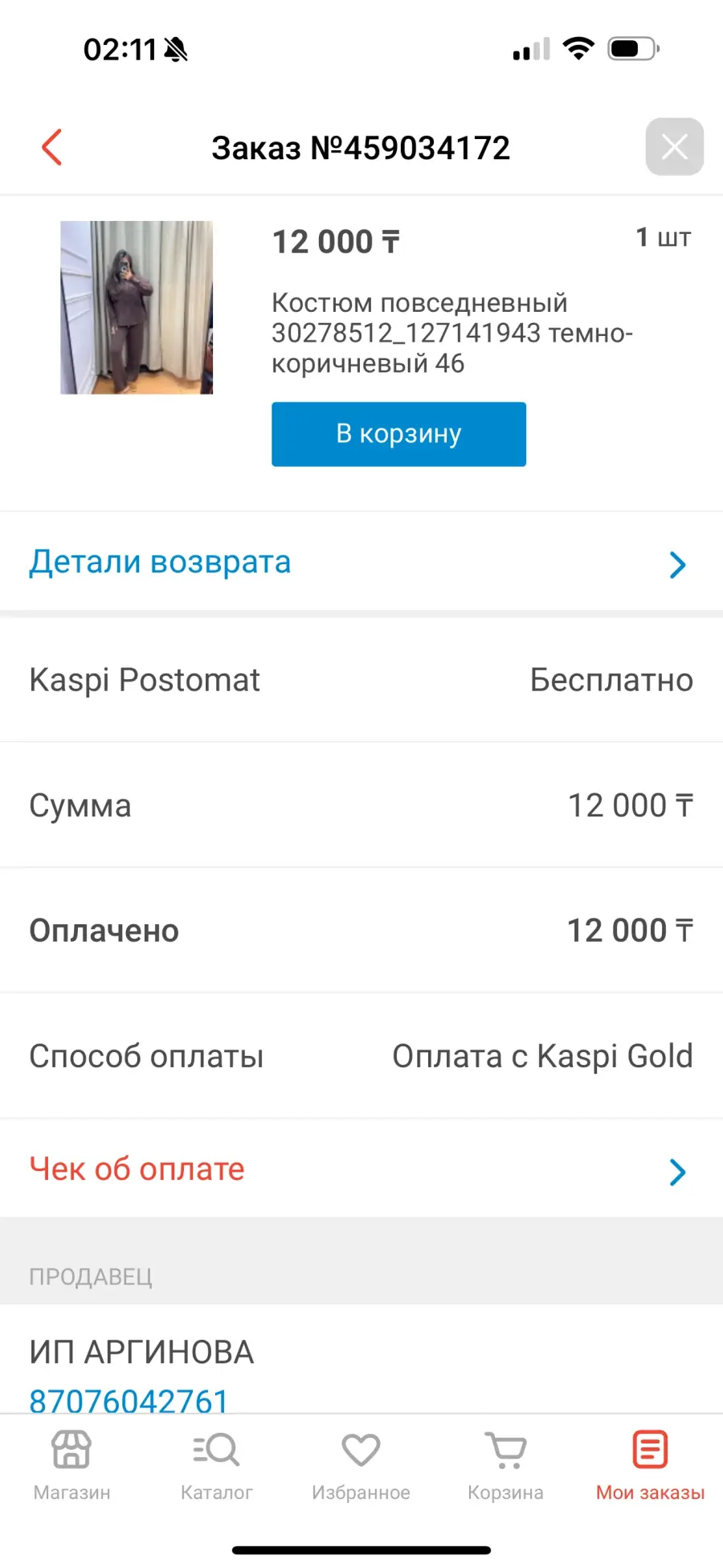Add the suit to the cart with В корзину
The width and height of the screenshot is (723, 1568).
coord(398,434)
